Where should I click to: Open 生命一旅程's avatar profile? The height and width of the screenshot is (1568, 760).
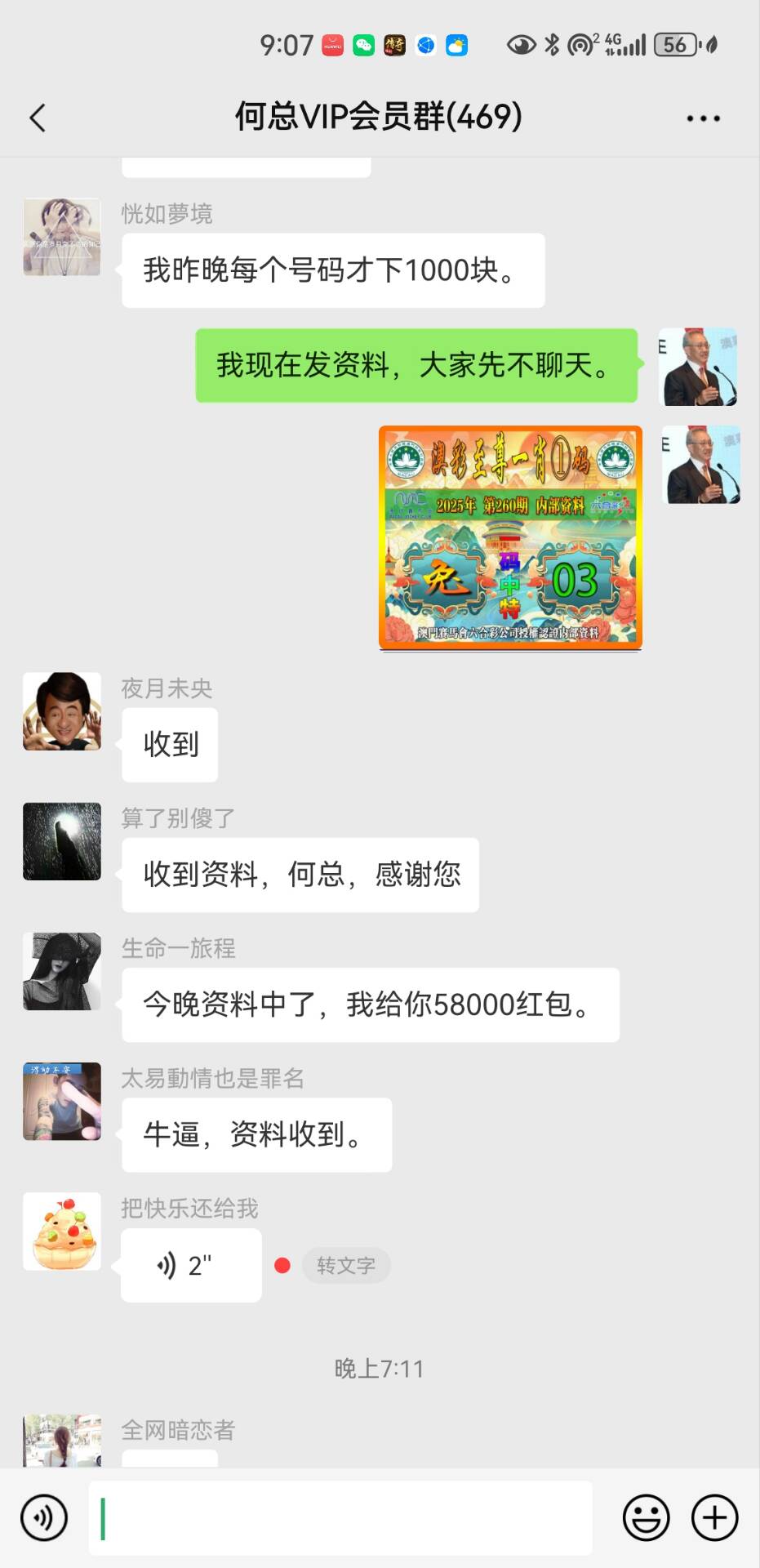point(62,971)
